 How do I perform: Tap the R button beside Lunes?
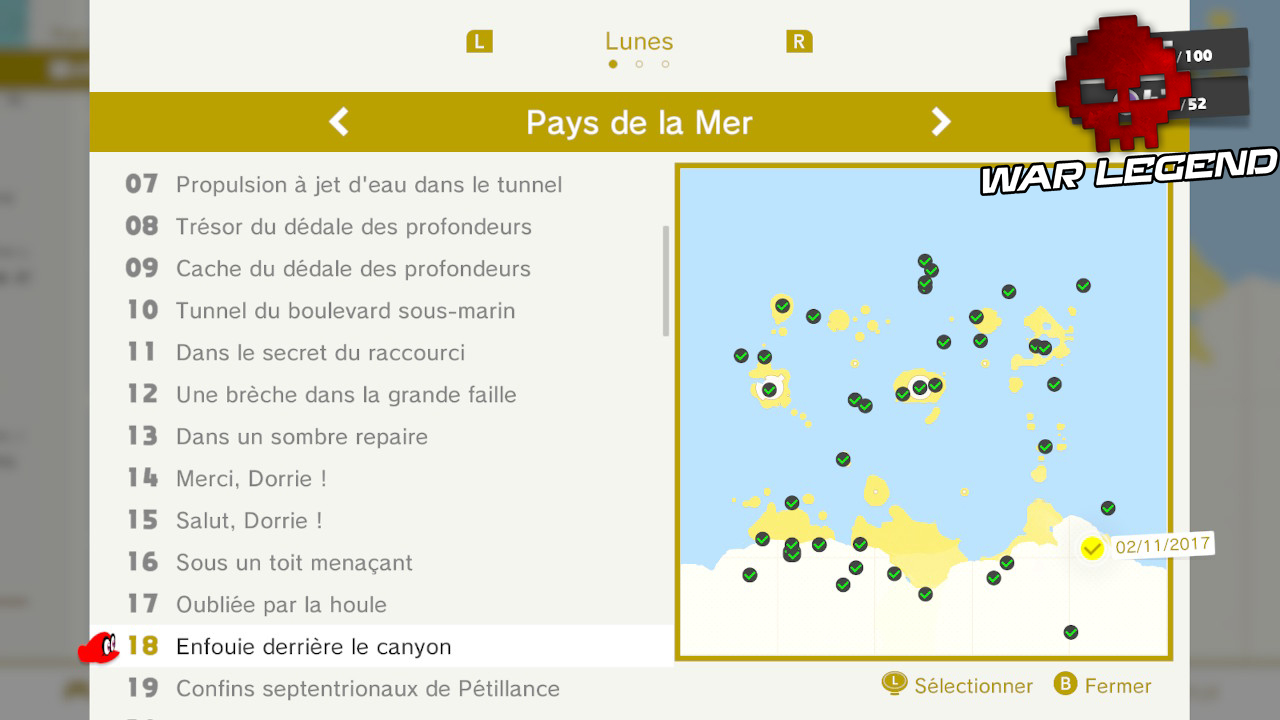(x=799, y=42)
